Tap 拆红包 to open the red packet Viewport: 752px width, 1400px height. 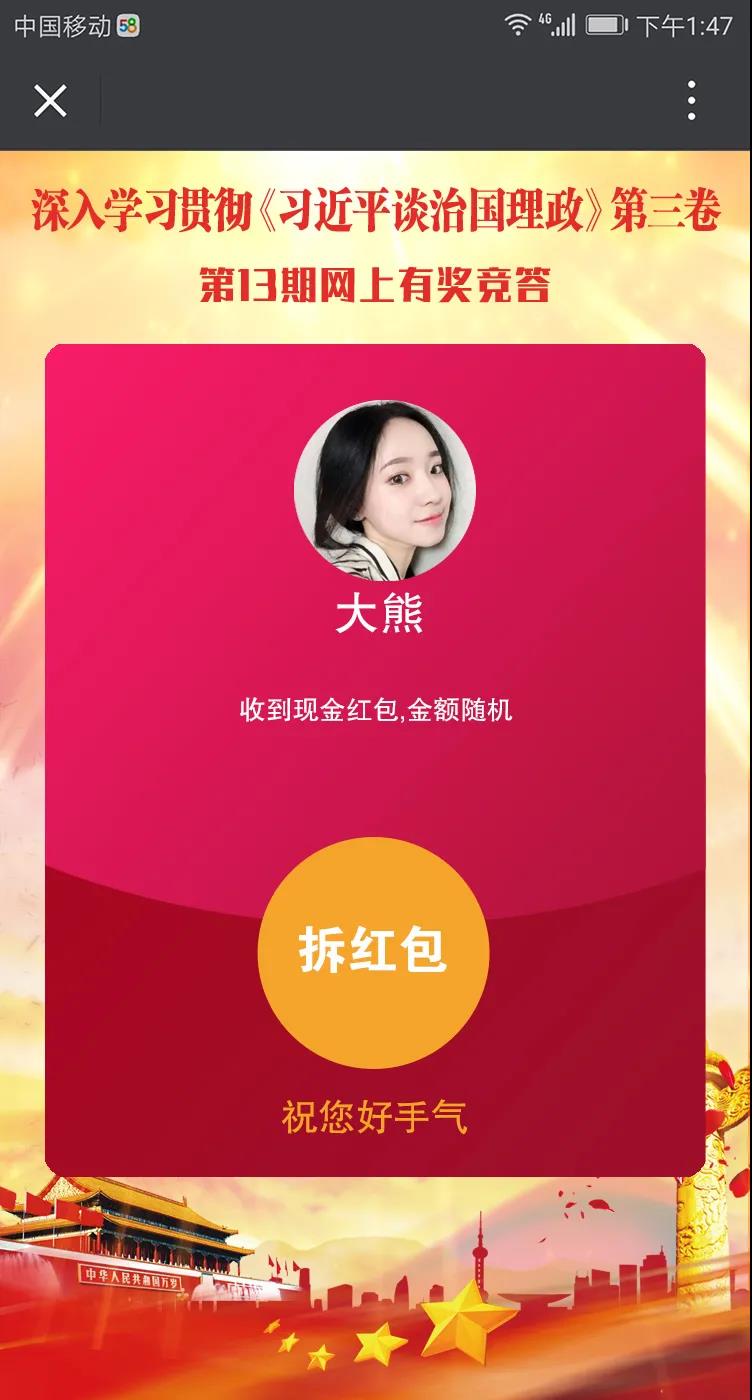tap(373, 952)
